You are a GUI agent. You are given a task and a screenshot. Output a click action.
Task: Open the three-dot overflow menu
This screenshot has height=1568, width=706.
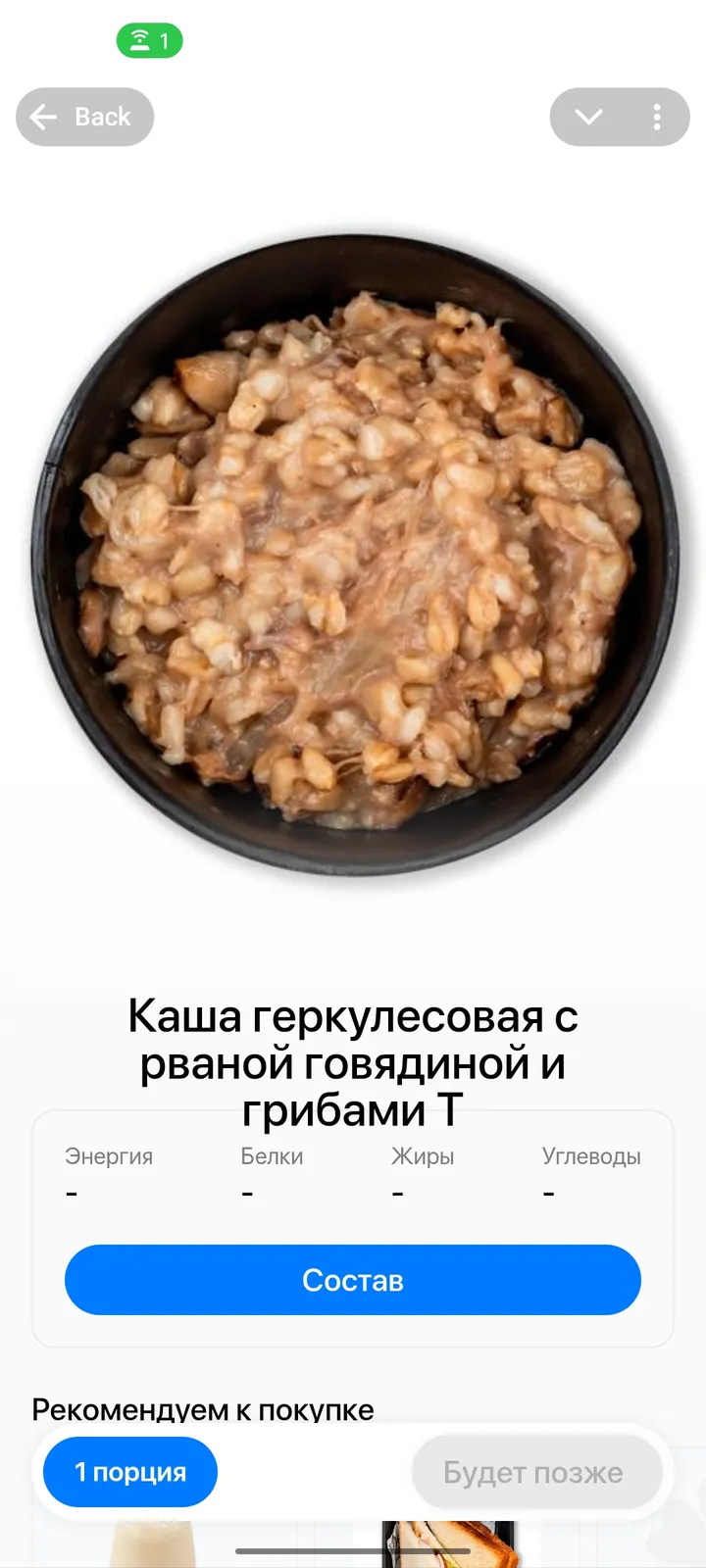[657, 118]
